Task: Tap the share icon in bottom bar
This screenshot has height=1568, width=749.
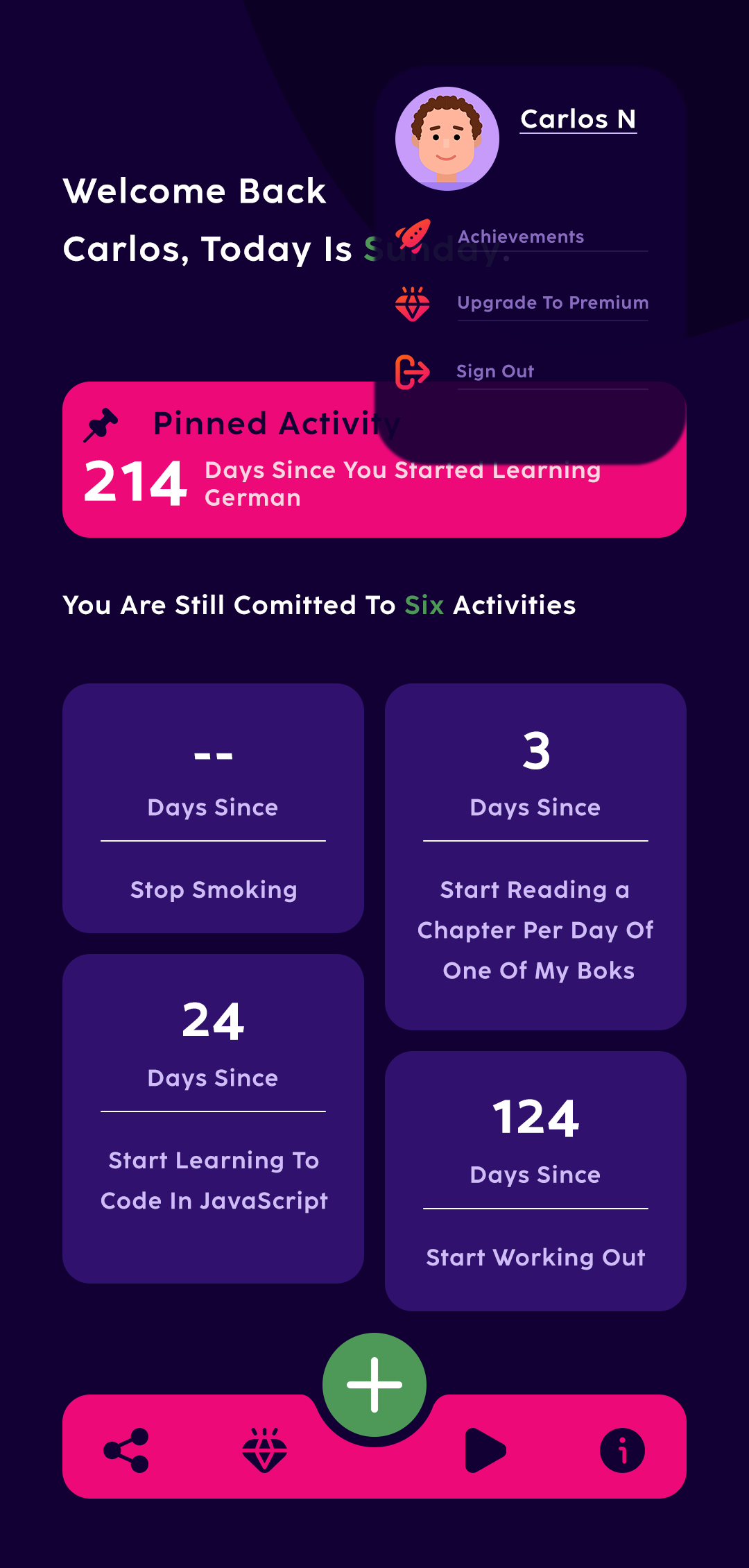Action: [x=126, y=1450]
